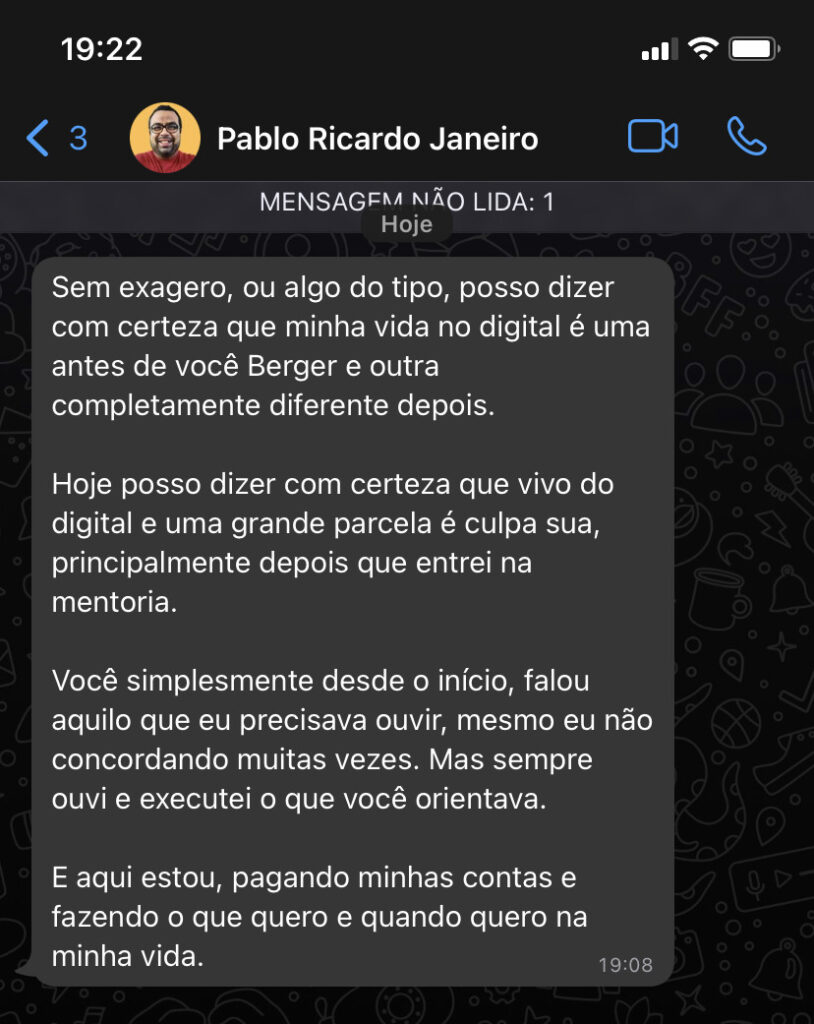This screenshot has height=1024, width=814.
Task: View Pablo's profile photo
Action: [165, 138]
